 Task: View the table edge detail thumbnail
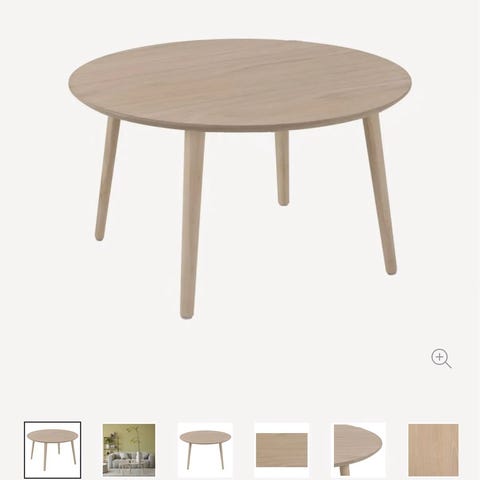pyautogui.click(x=358, y=450)
